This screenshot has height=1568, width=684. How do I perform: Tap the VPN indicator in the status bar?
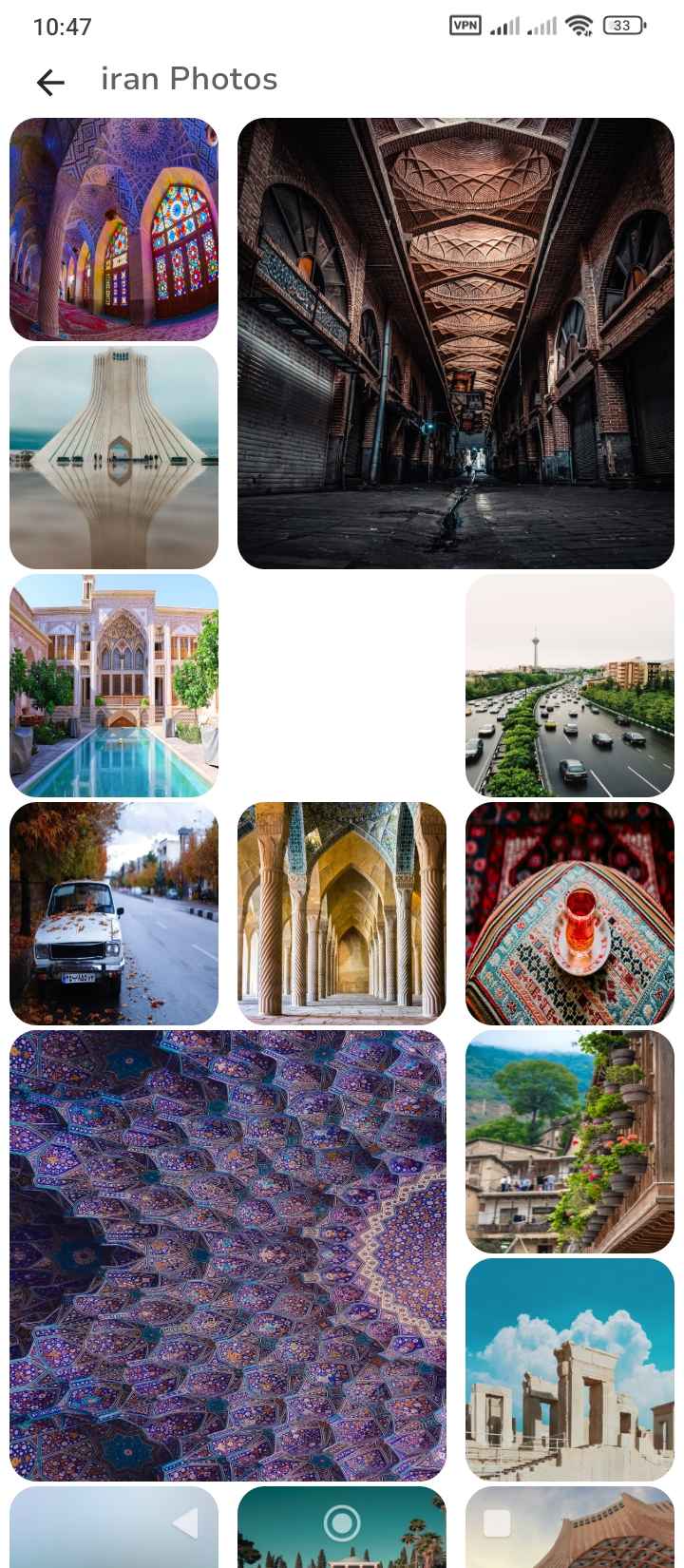[x=466, y=26]
